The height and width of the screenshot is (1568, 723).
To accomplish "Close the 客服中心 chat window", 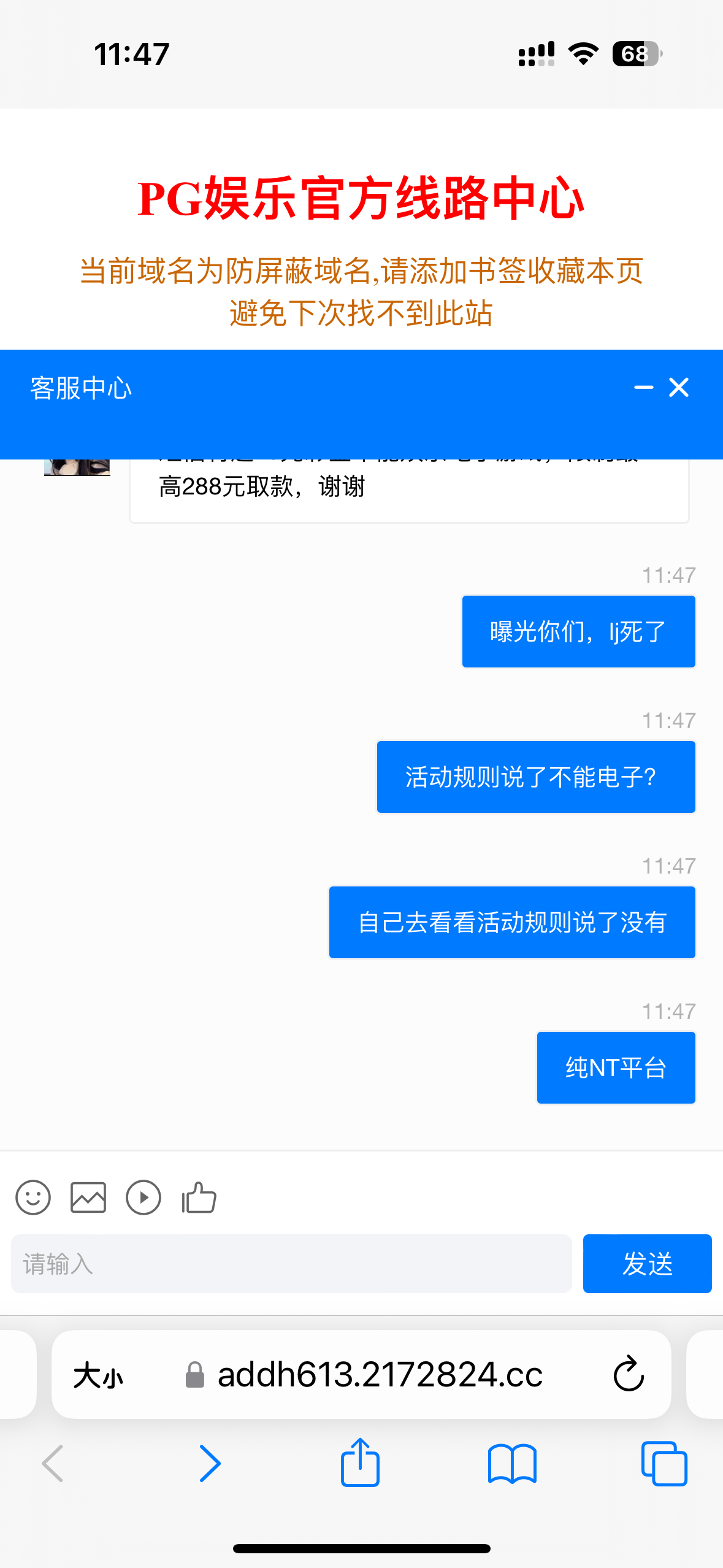I will click(679, 388).
